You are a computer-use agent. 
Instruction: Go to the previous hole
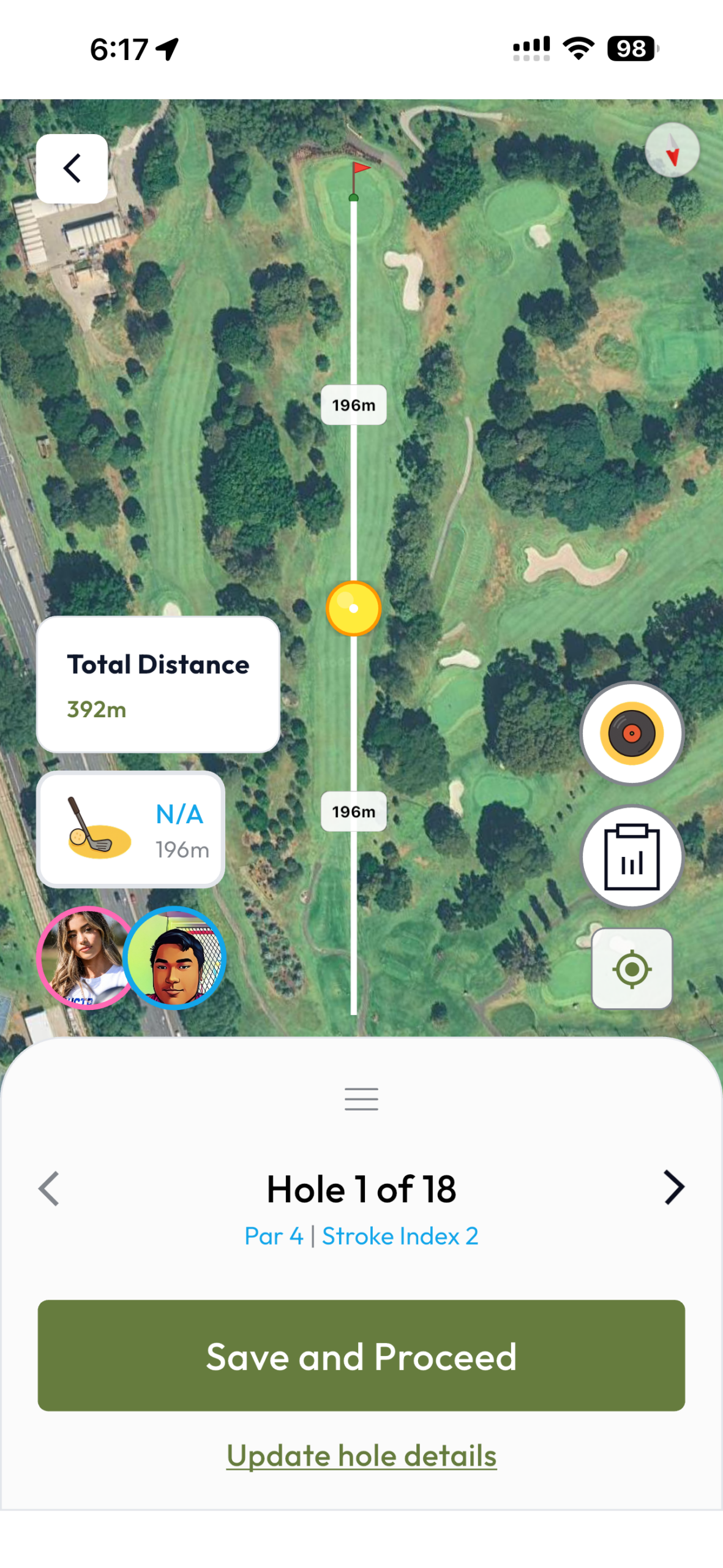click(x=49, y=1189)
